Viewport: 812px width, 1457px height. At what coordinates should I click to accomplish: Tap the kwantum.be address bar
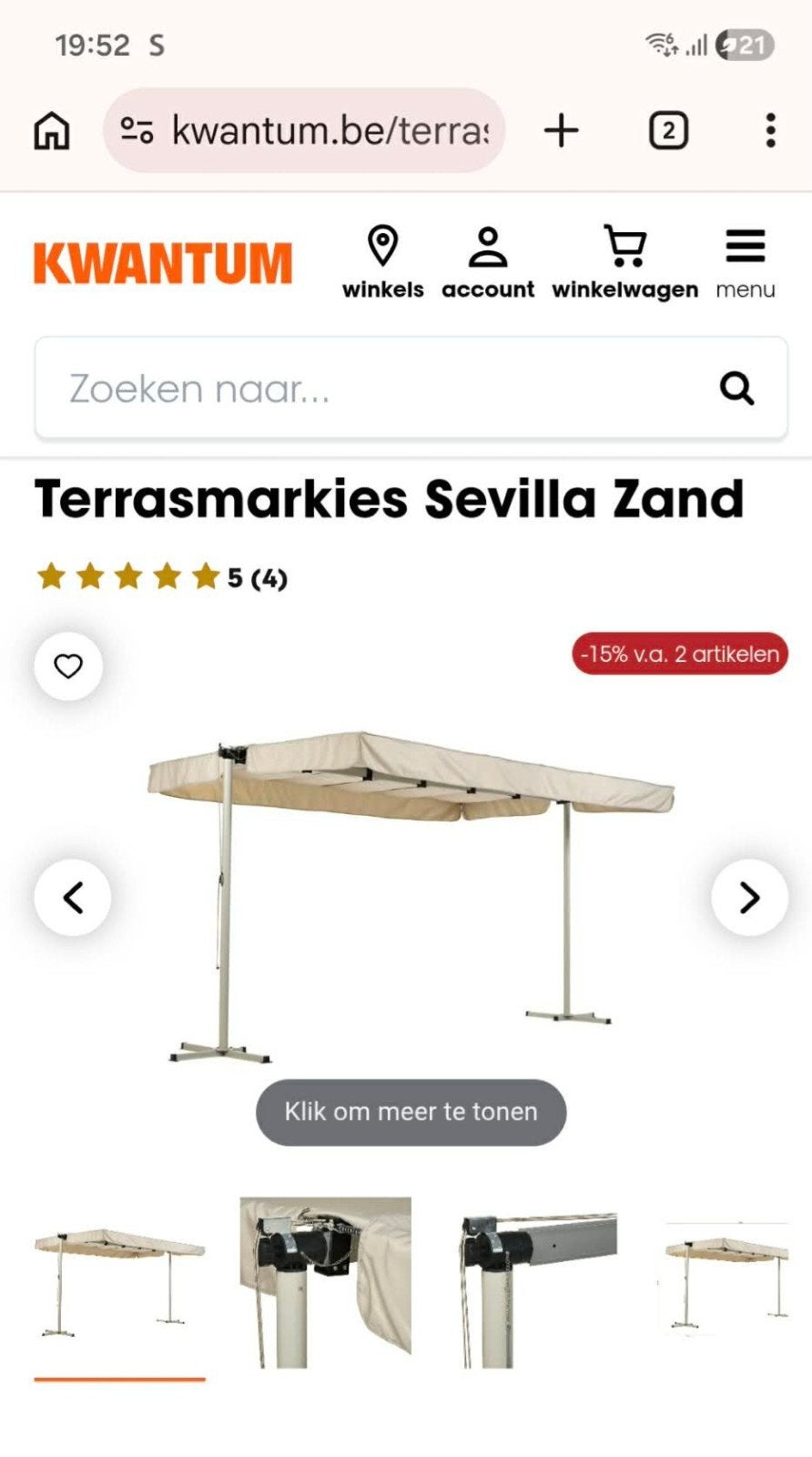pos(304,130)
